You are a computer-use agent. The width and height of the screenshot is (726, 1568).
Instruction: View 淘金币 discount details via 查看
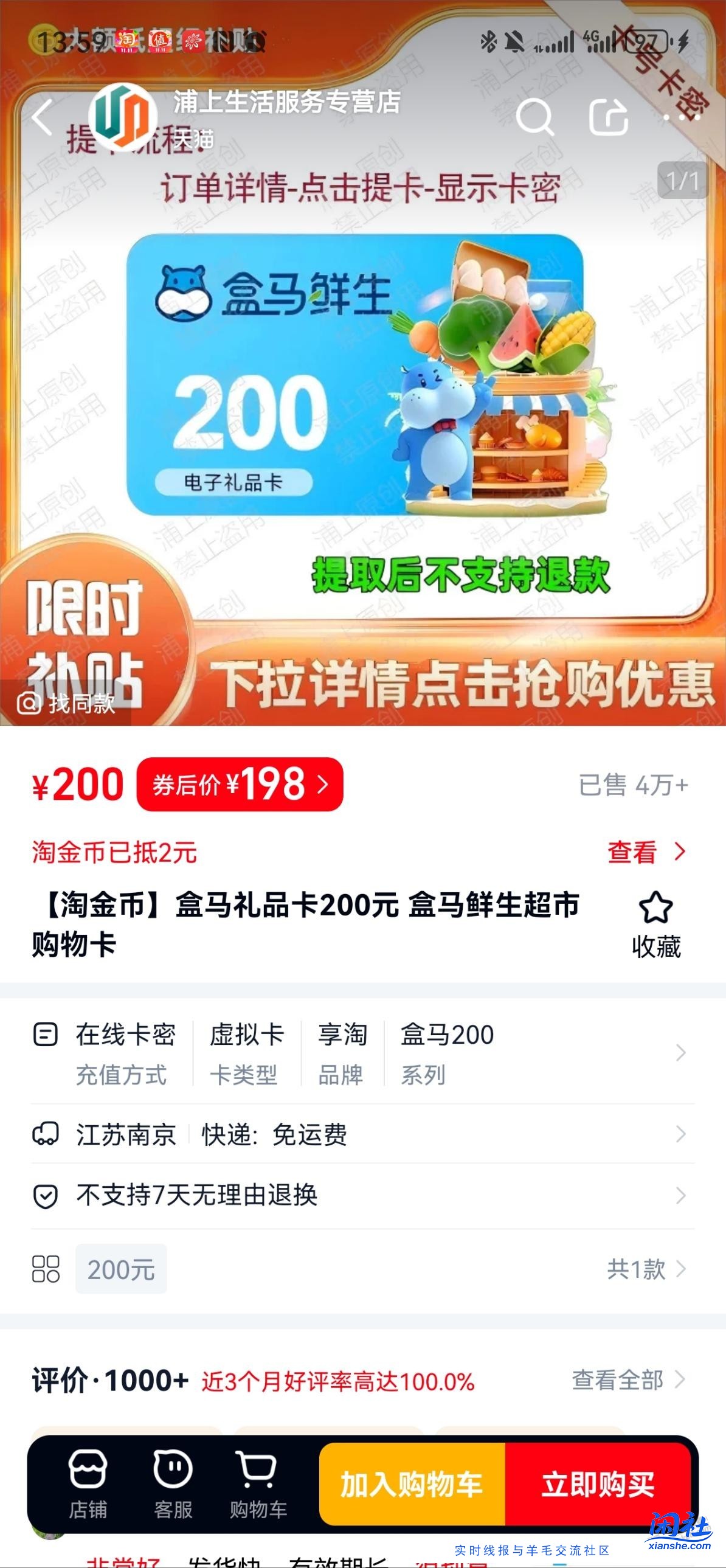point(642,852)
